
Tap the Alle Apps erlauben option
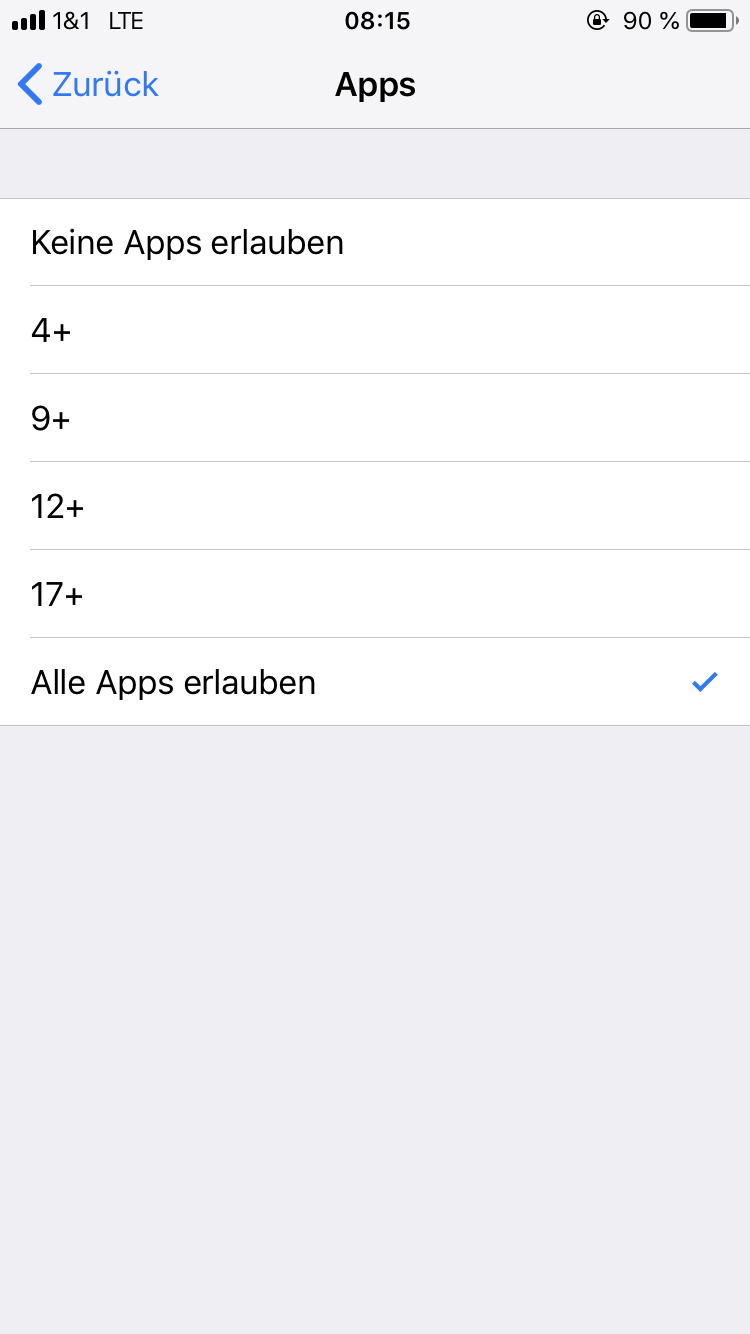[174, 683]
